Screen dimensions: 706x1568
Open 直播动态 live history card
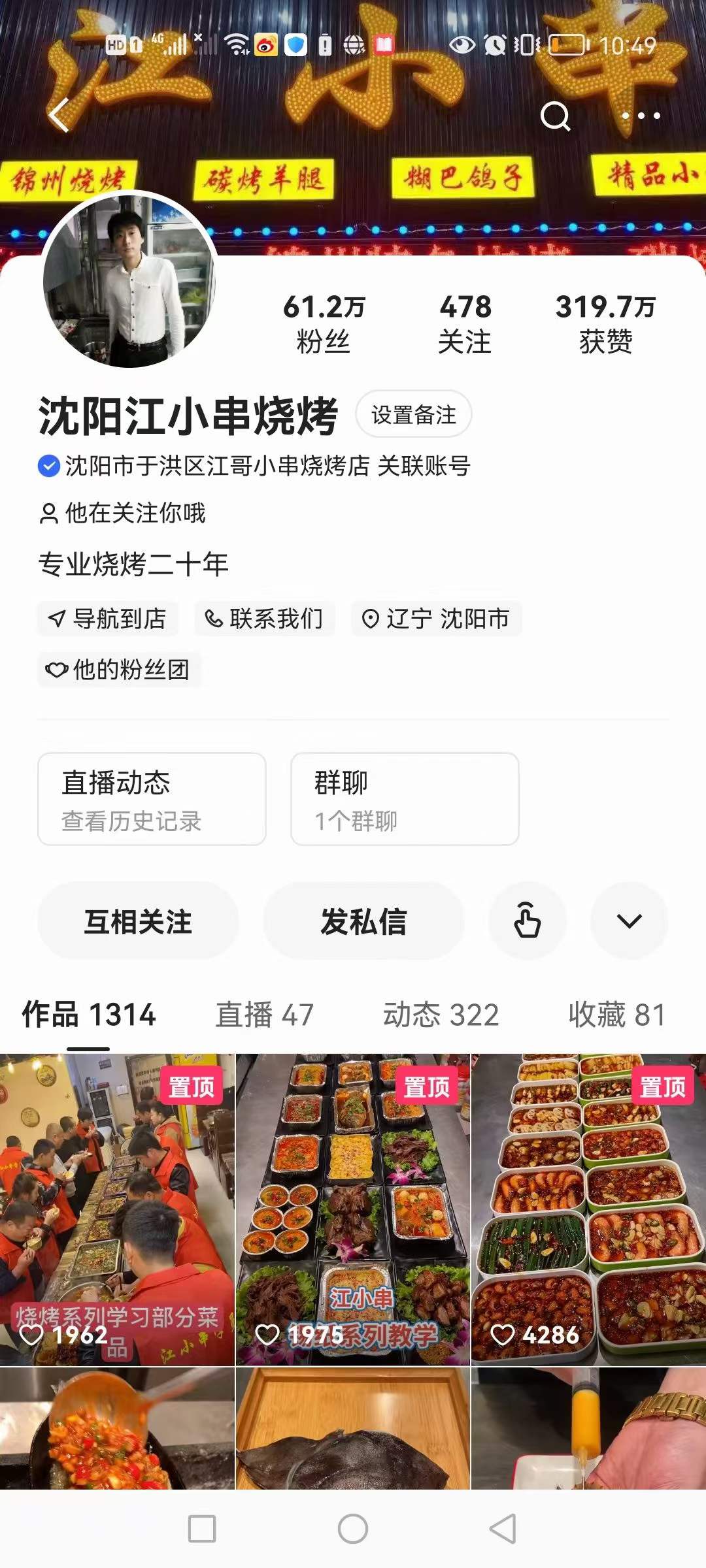pyautogui.click(x=152, y=798)
